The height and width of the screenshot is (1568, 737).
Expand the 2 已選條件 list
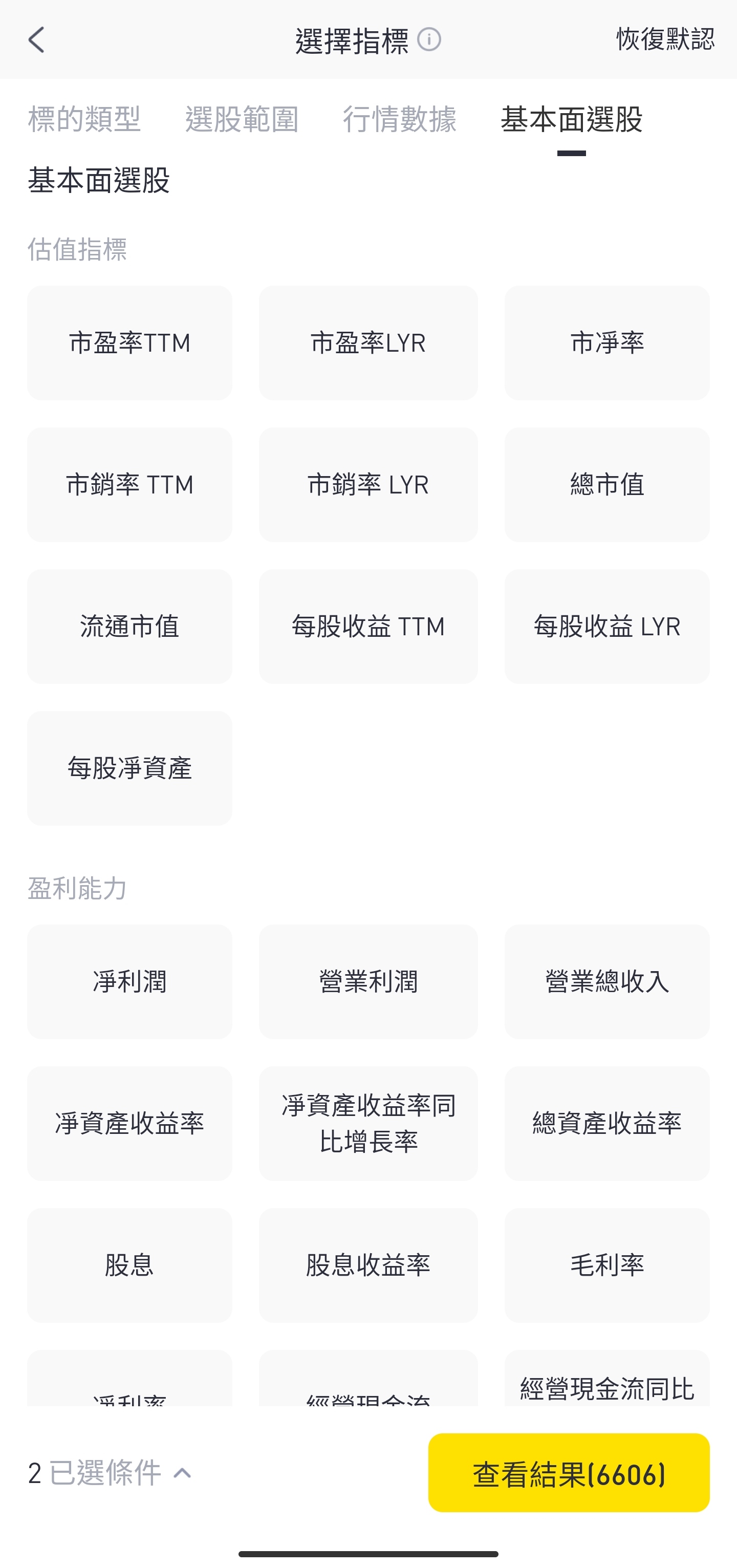(110, 1473)
